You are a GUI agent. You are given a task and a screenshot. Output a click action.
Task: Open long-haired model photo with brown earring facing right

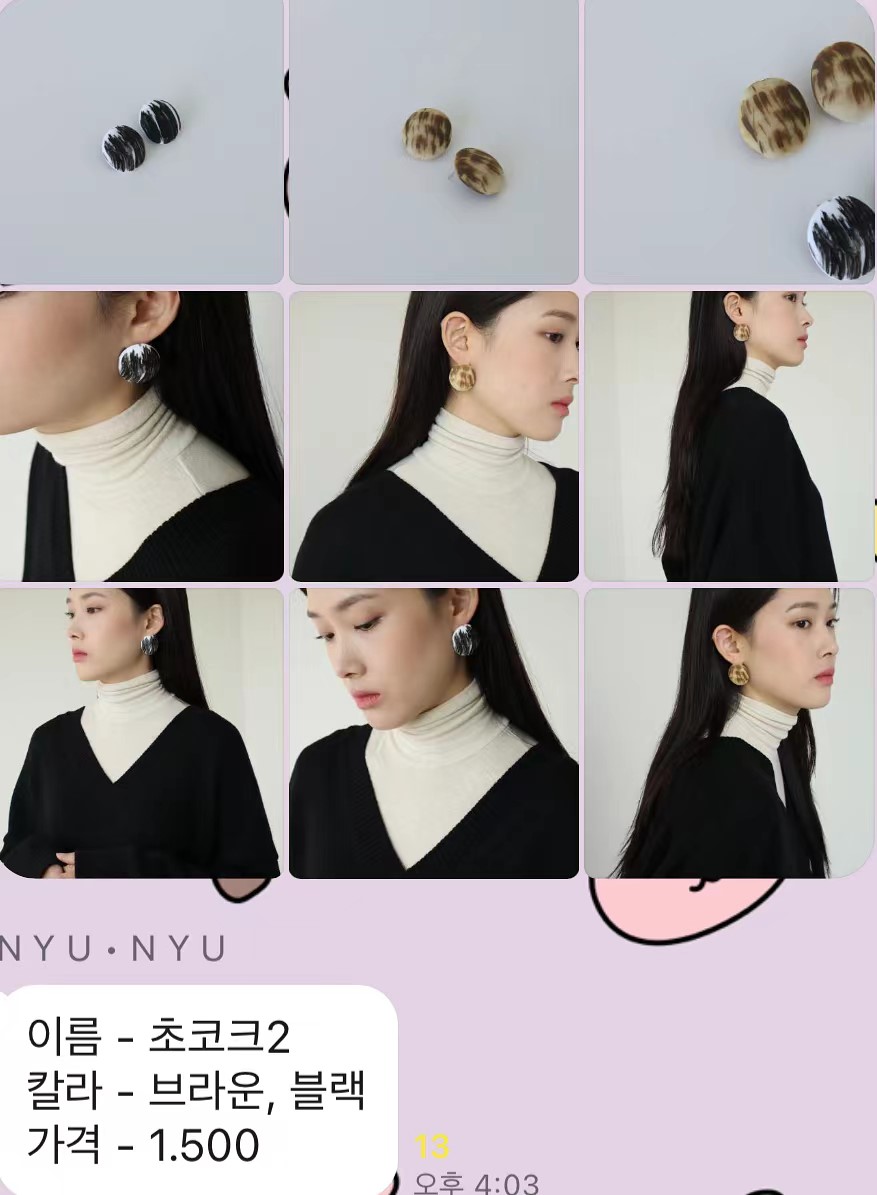tap(729, 733)
